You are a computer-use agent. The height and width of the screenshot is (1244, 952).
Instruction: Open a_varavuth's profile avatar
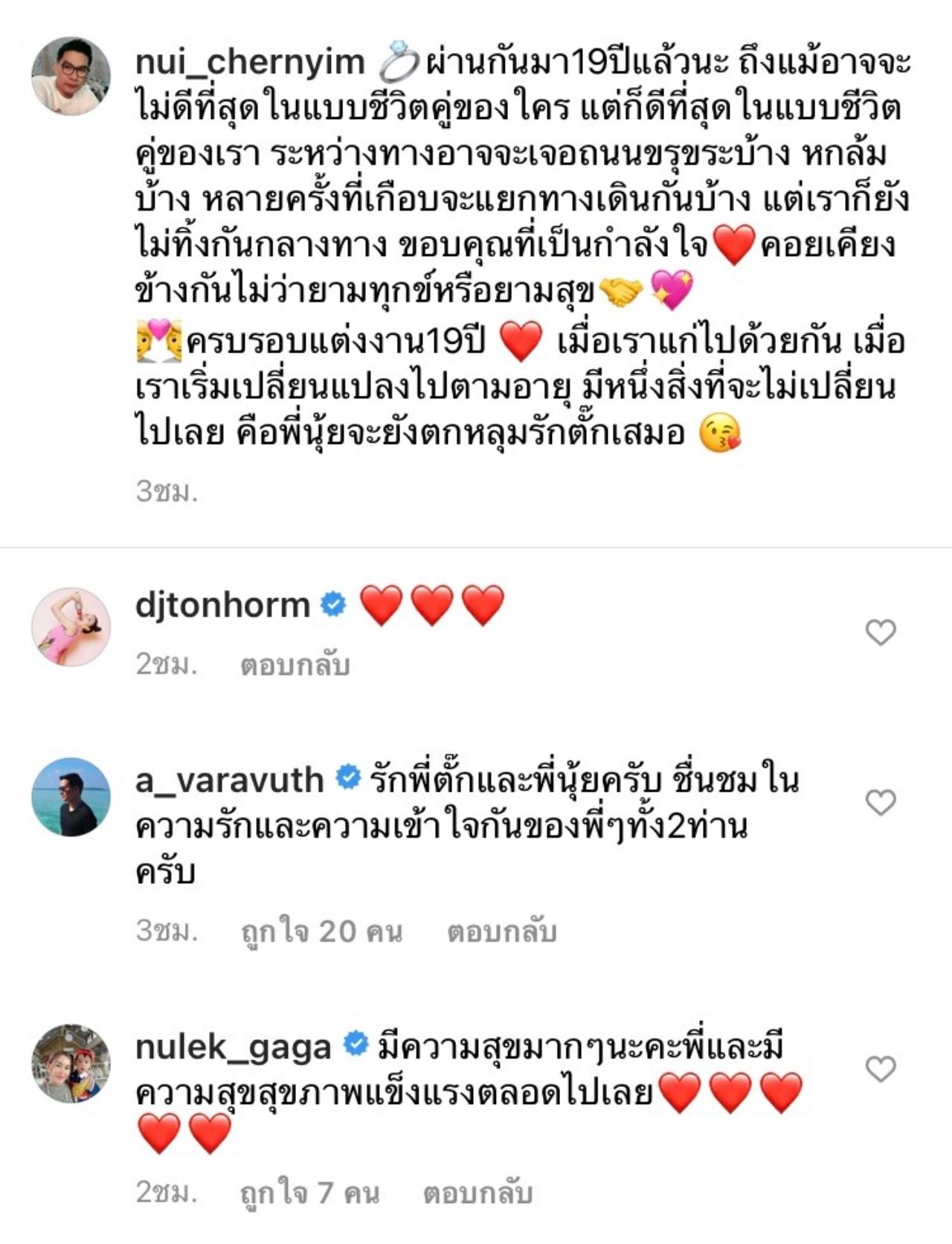tap(71, 797)
